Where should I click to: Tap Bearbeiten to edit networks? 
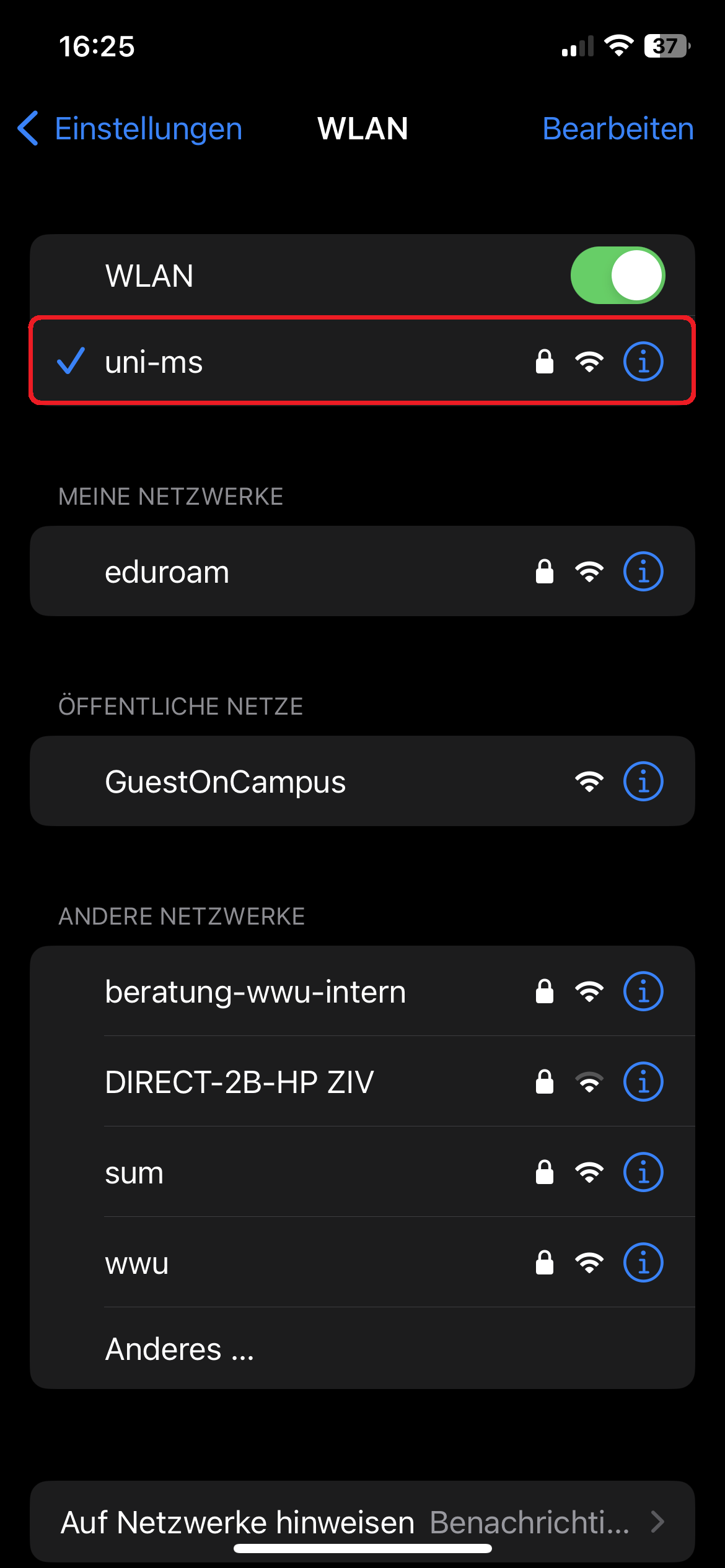617,129
